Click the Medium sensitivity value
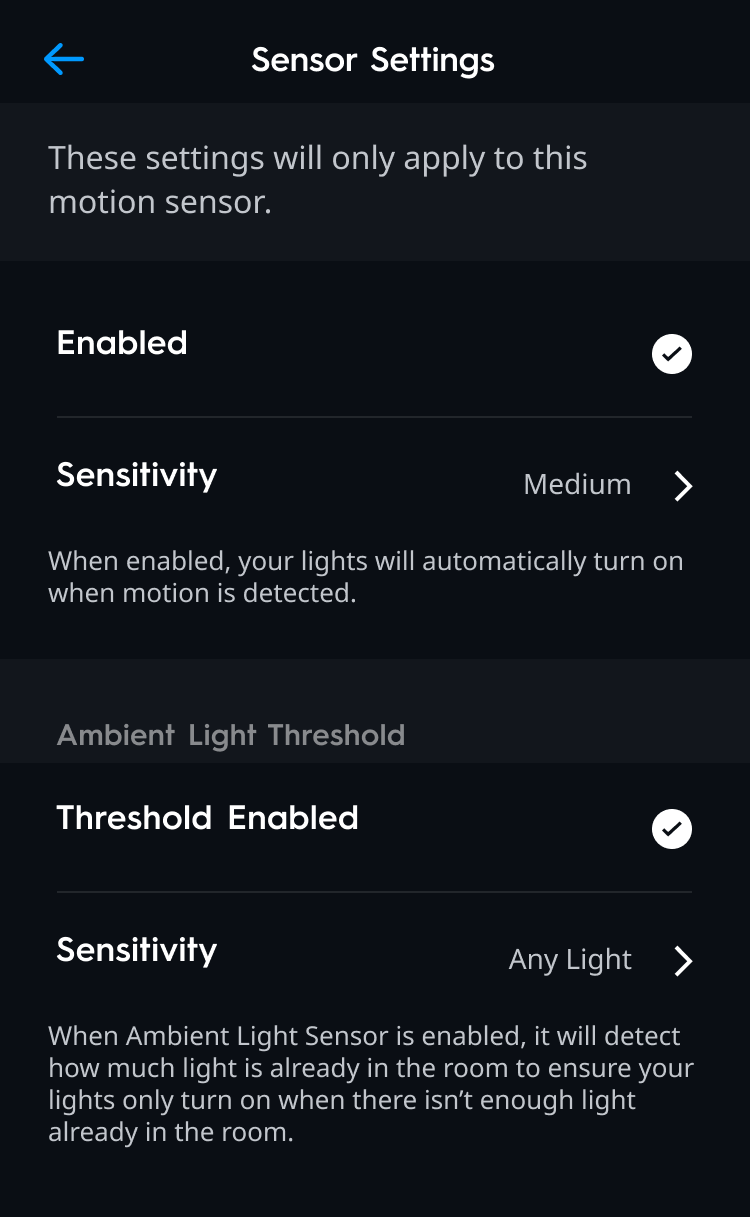 tap(577, 485)
